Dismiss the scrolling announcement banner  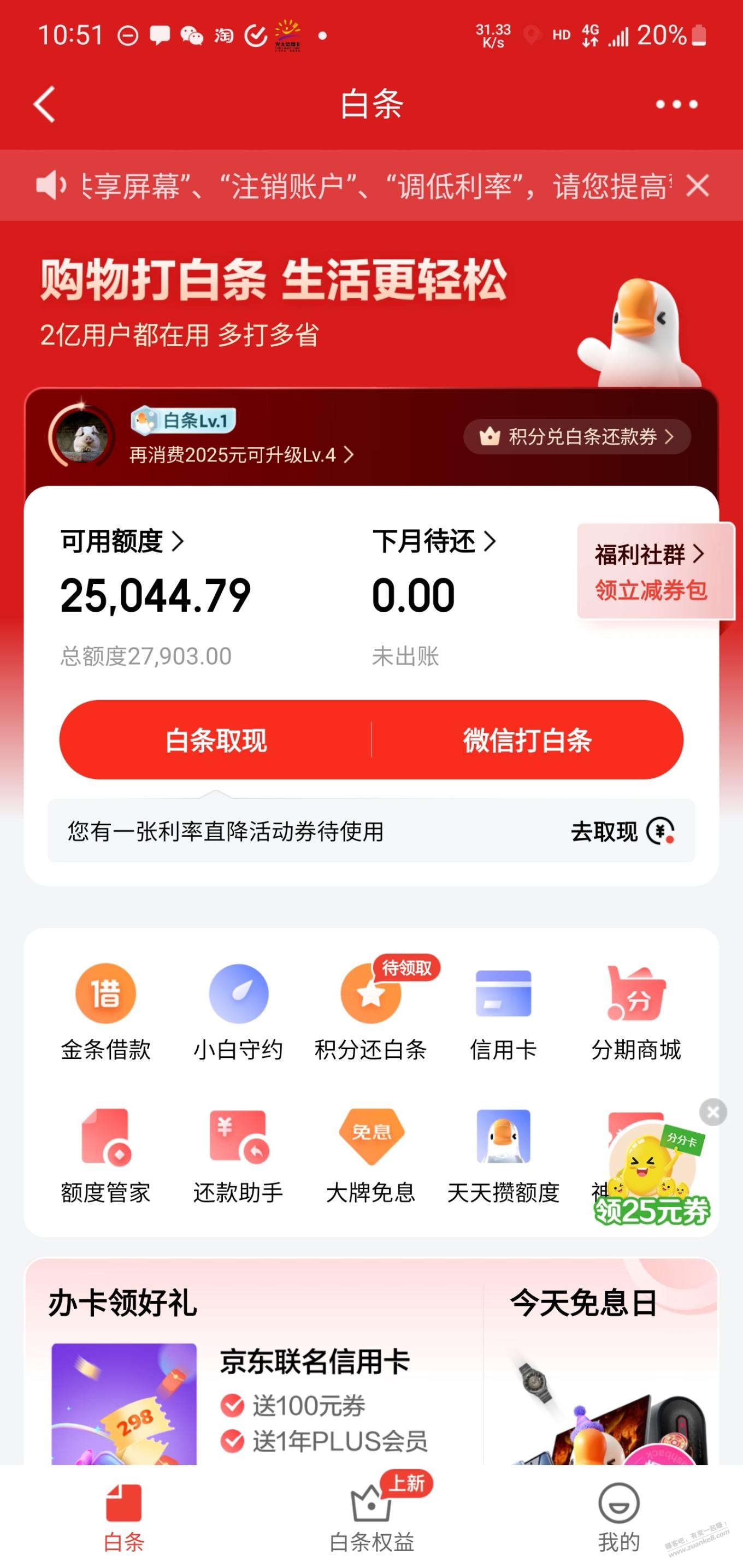pos(697,185)
